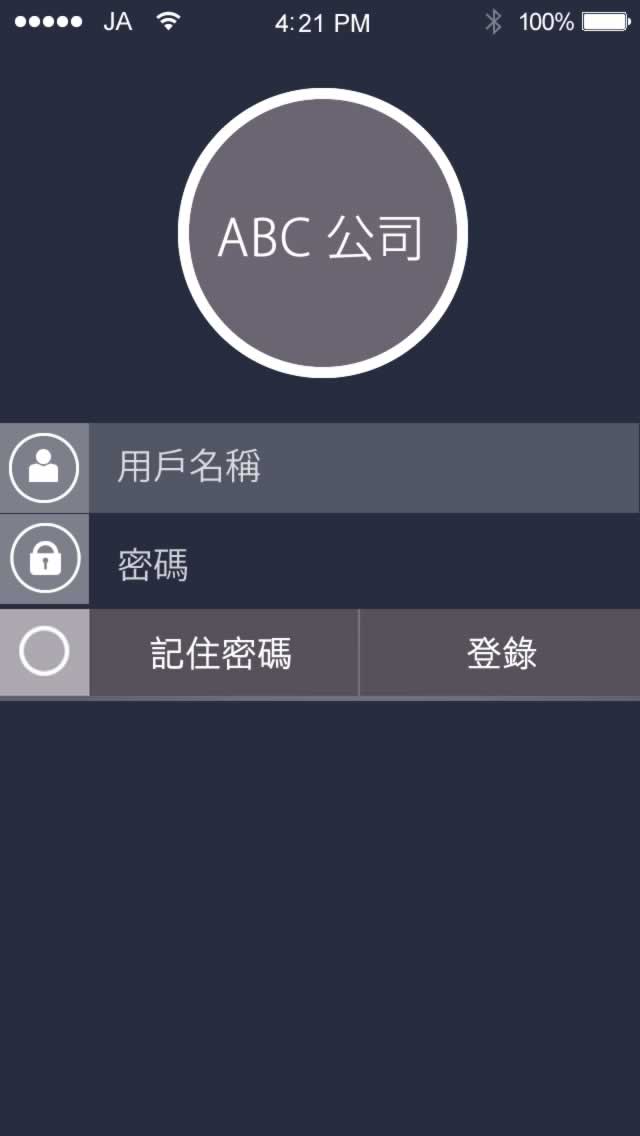Tap the 用戶名稱 username field

pos(364,468)
